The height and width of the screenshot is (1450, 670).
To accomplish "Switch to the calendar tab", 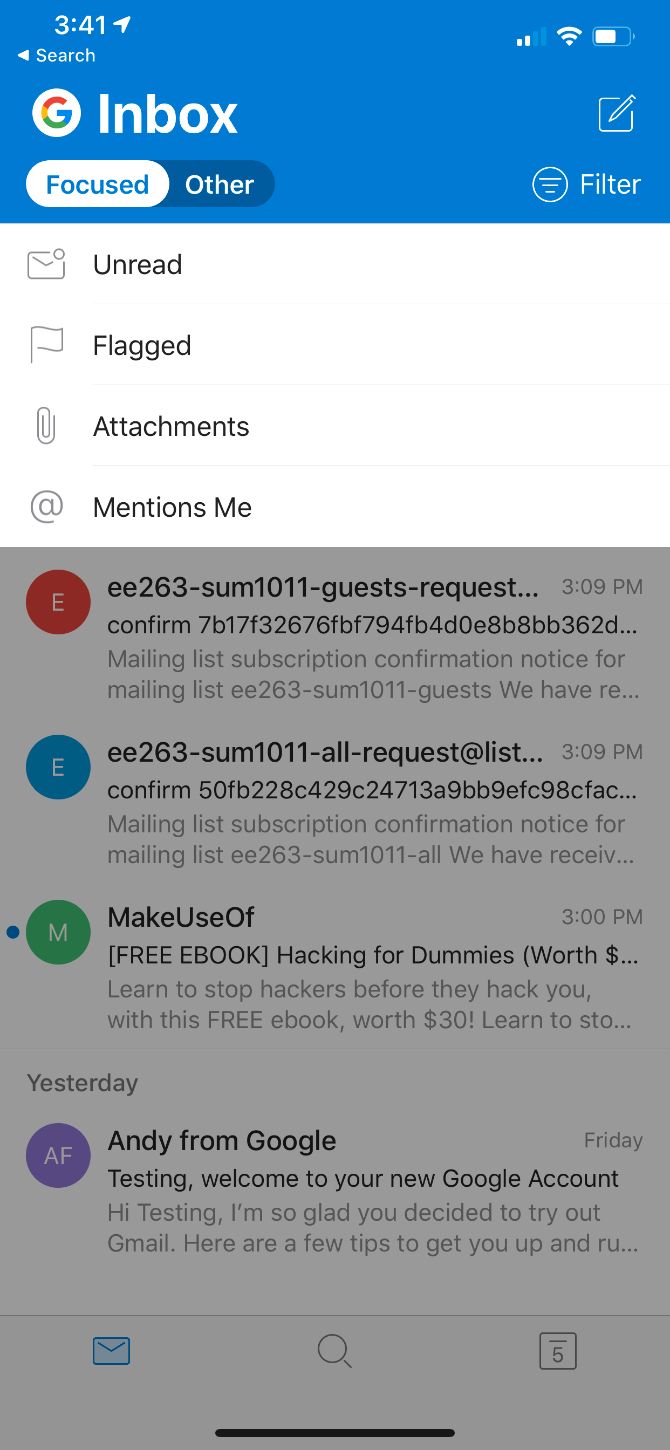I will [x=558, y=1352].
